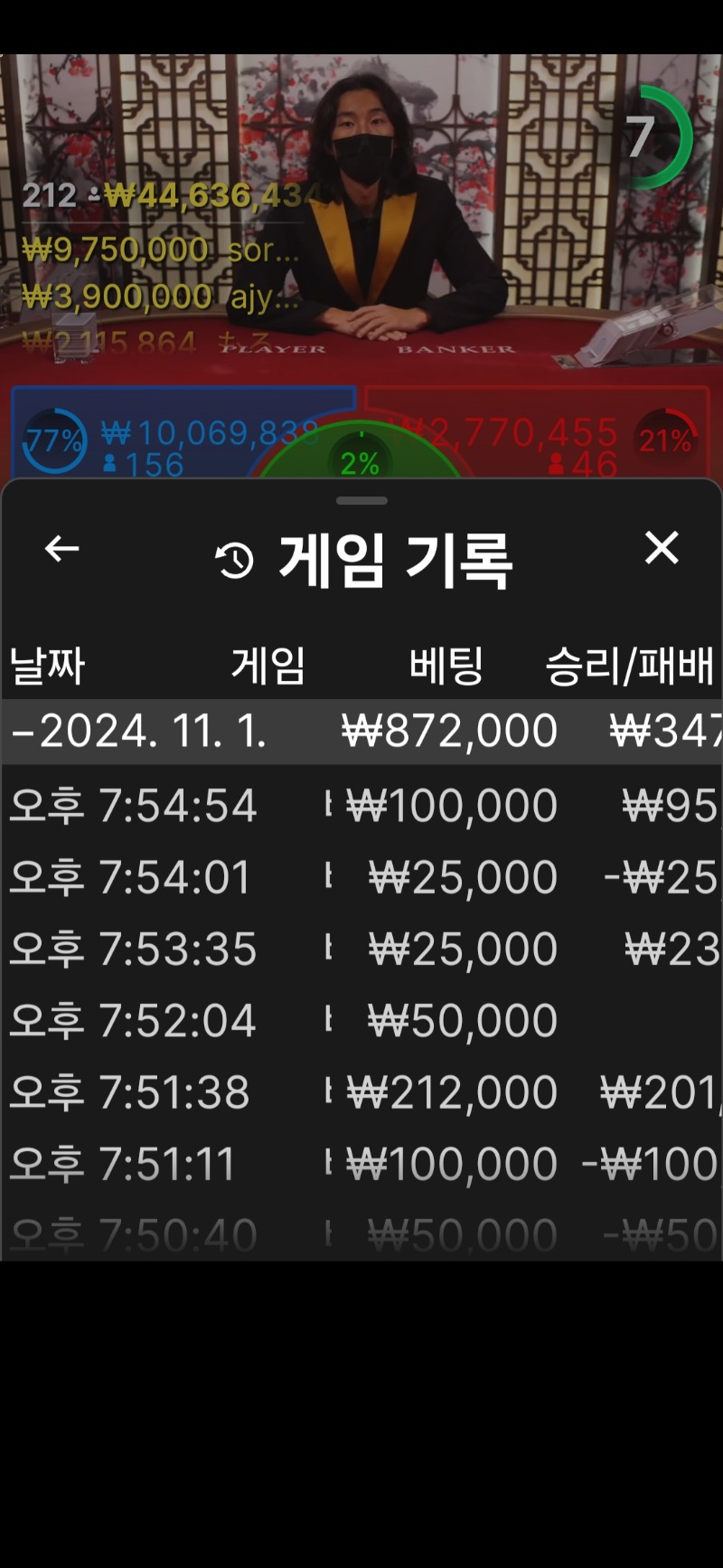Open the 오후 7:51:11 game record
The width and height of the screenshot is (723, 1568).
coord(361,1164)
